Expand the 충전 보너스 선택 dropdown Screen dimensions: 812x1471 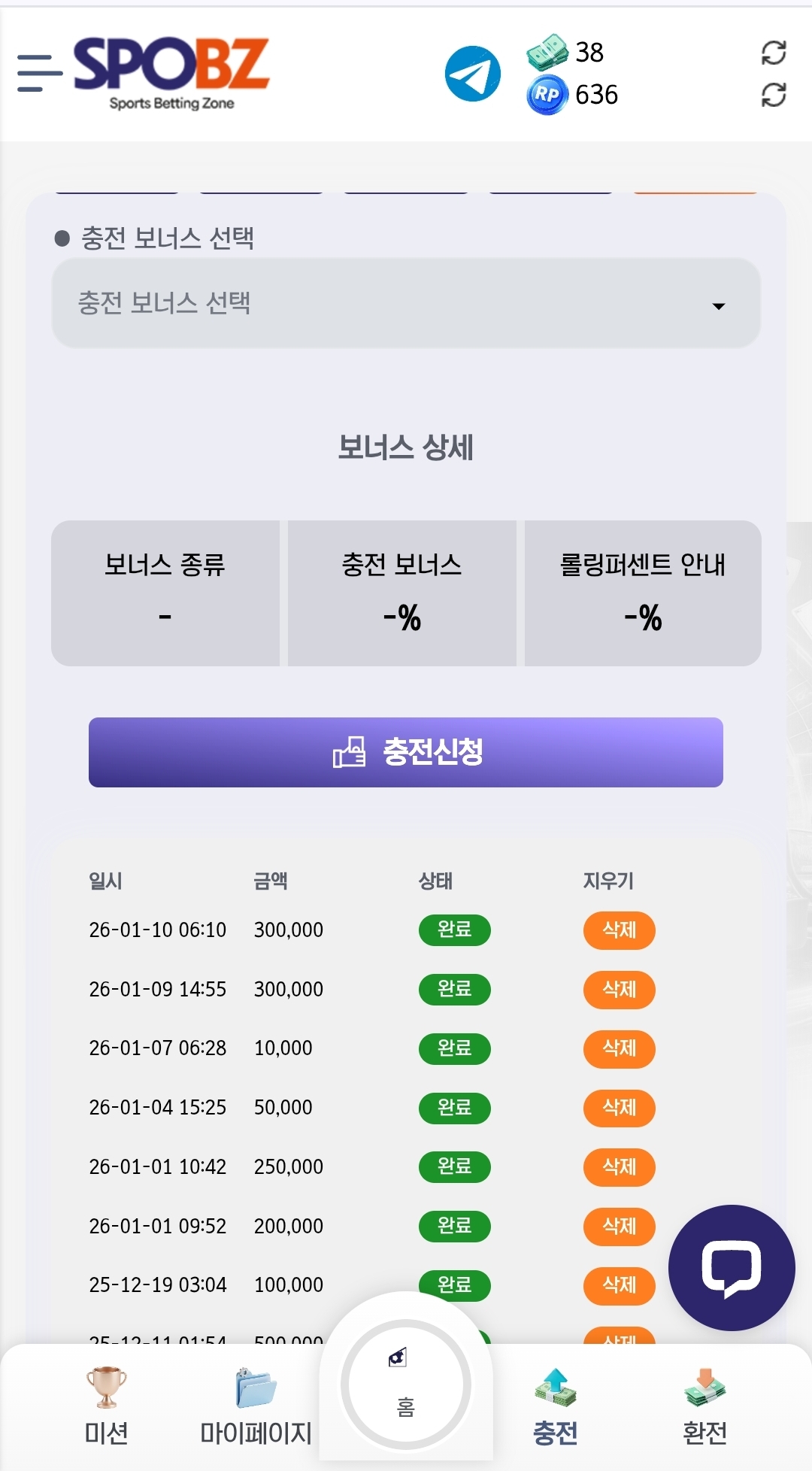coord(406,304)
